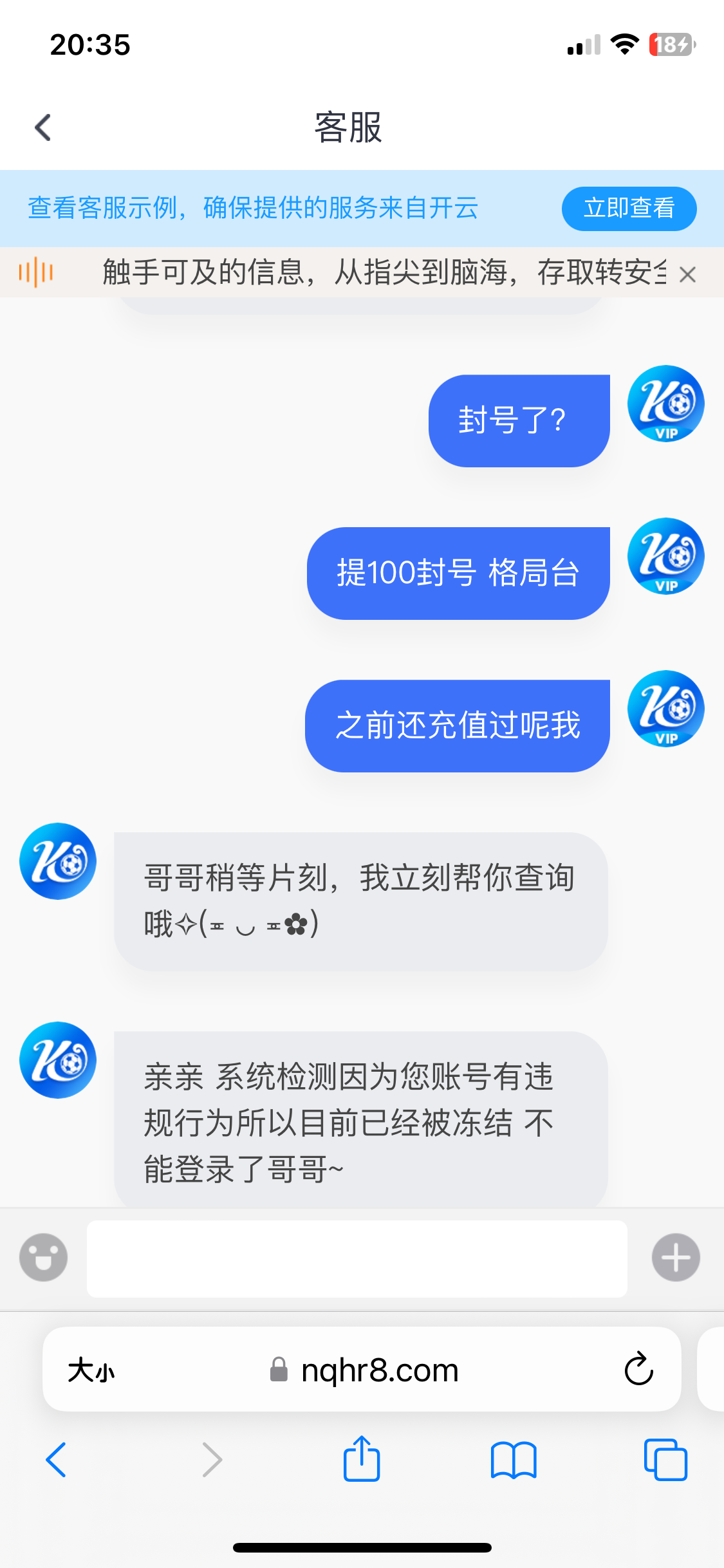This screenshot has width=724, height=1568.
Task: Open the emoji picker in the chat bar
Action: click(x=42, y=1256)
